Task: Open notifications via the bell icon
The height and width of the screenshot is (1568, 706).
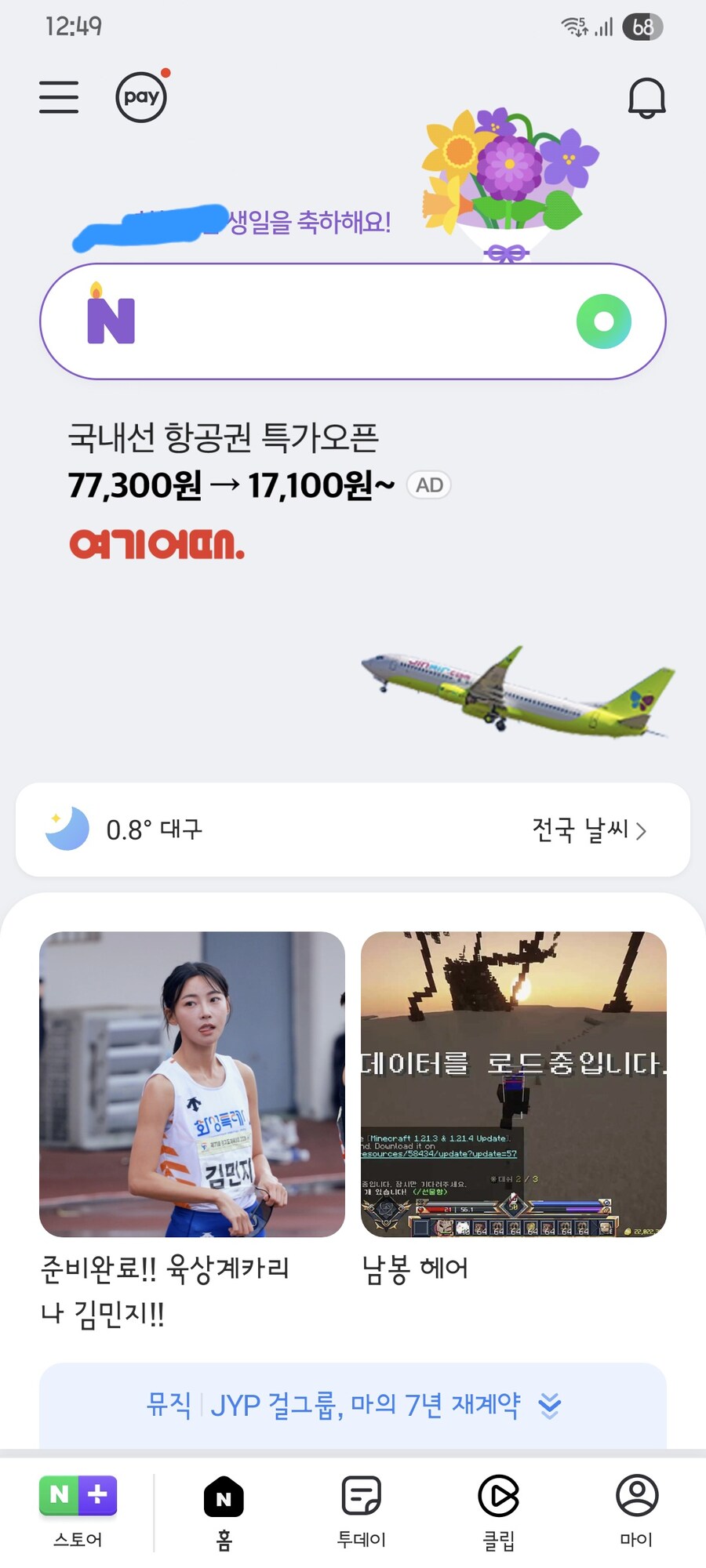Action: [x=645, y=96]
